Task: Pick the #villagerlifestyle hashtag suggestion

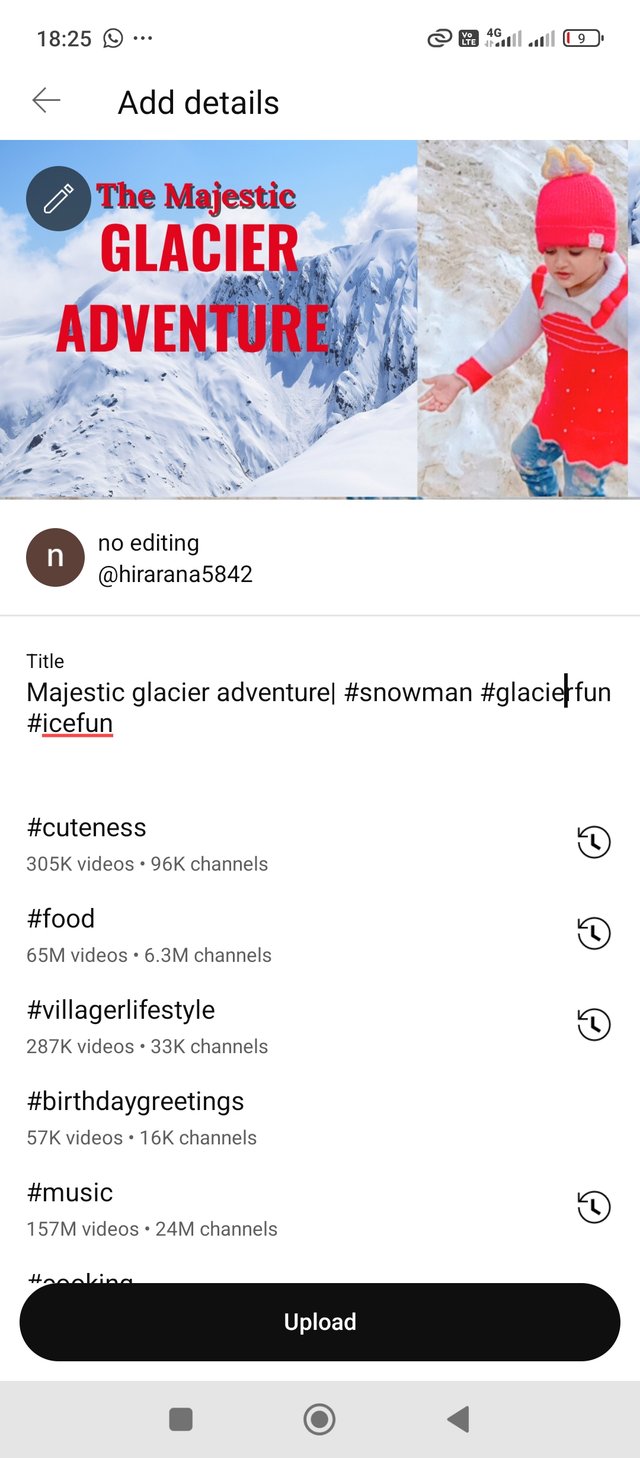Action: point(121,1010)
